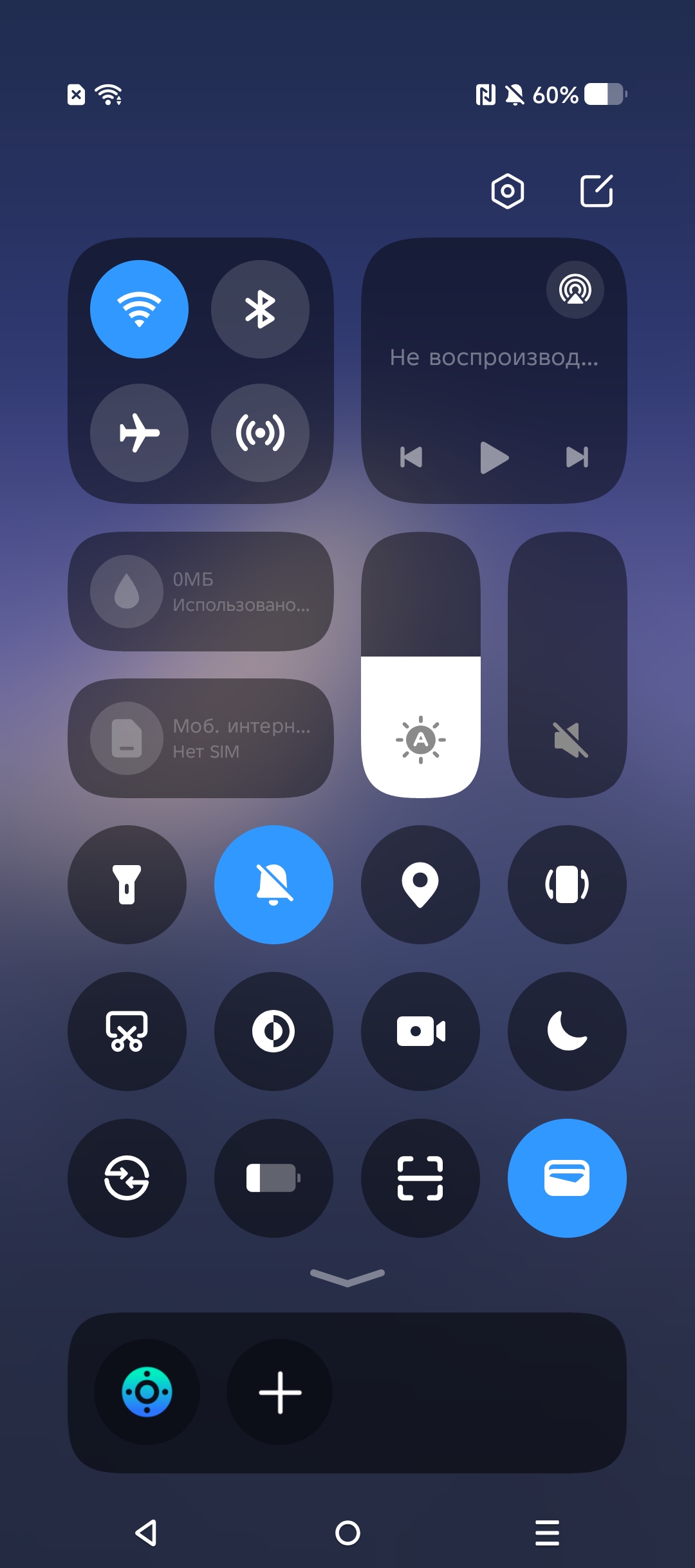695x1568 pixels.
Task: Enable Do Not Disturb moon
Action: click(567, 1032)
